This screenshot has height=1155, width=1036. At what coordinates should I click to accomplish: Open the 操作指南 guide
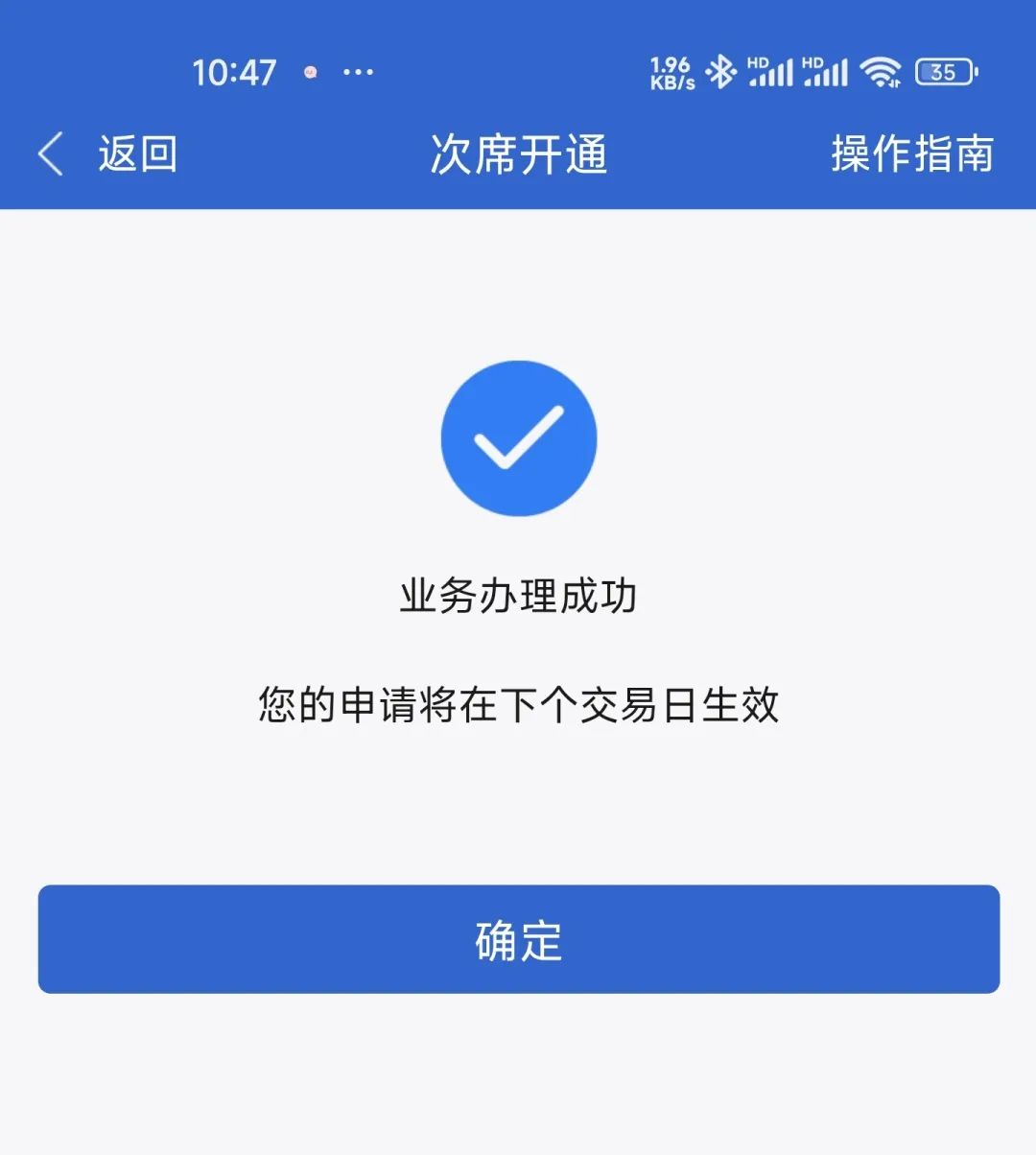911,153
